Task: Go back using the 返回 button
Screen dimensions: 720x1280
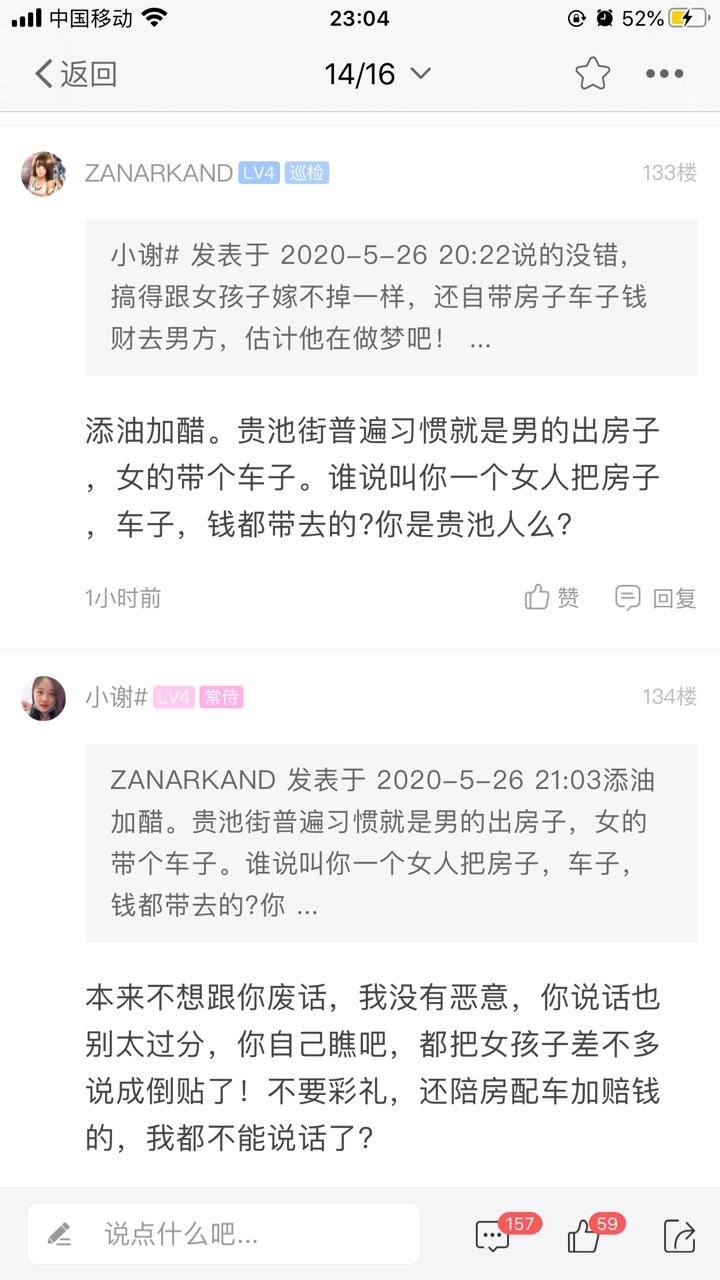Action: [x=76, y=74]
